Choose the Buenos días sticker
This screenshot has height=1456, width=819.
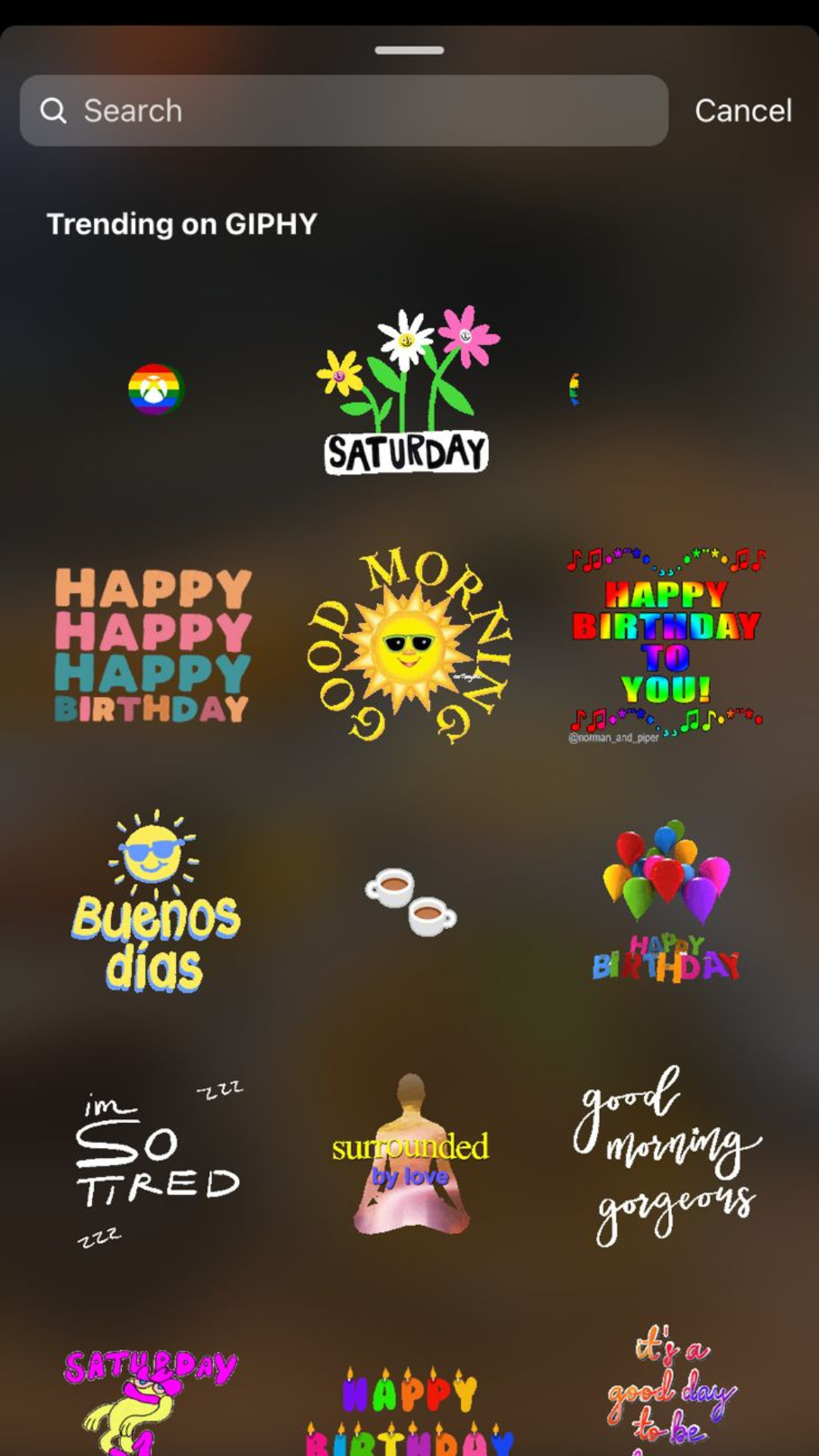coord(155,902)
